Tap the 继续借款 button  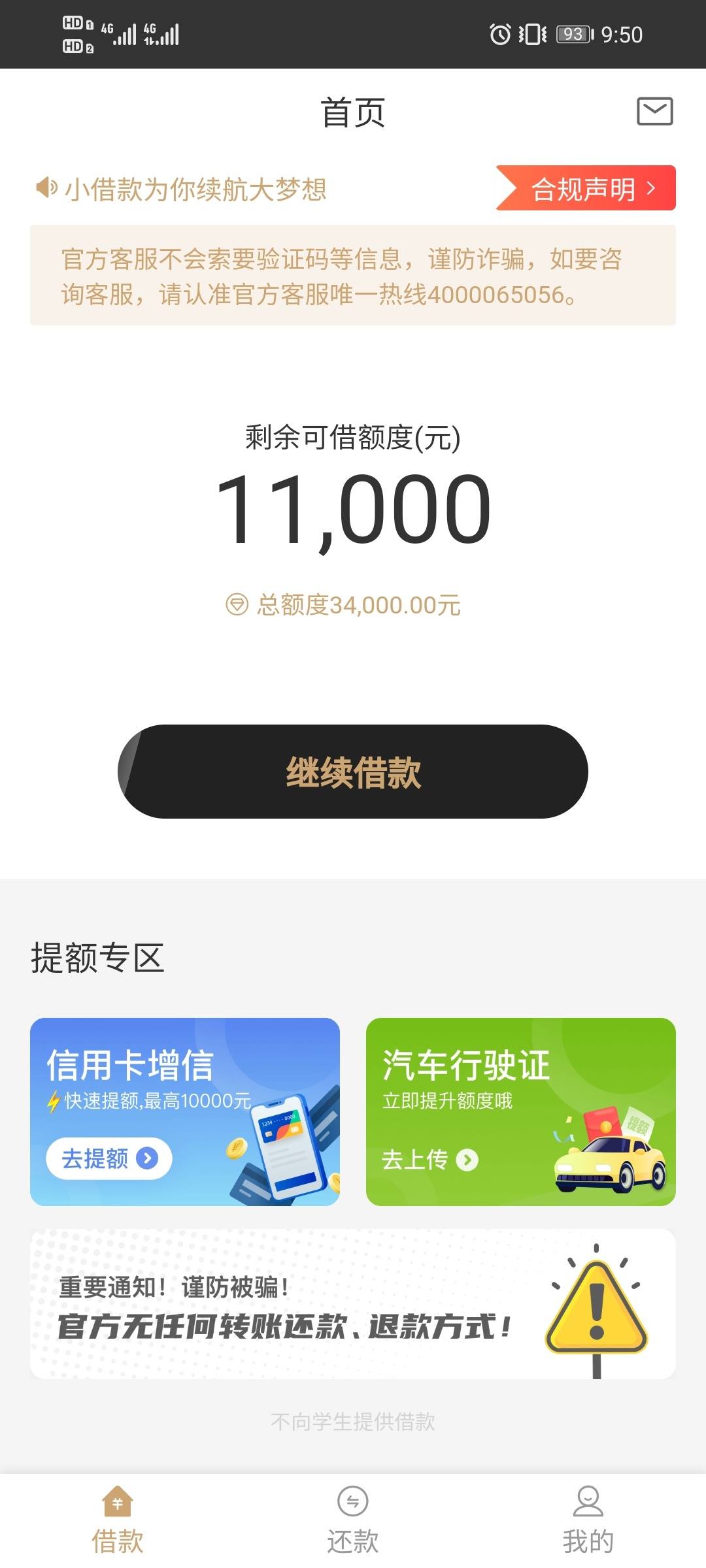(x=353, y=772)
